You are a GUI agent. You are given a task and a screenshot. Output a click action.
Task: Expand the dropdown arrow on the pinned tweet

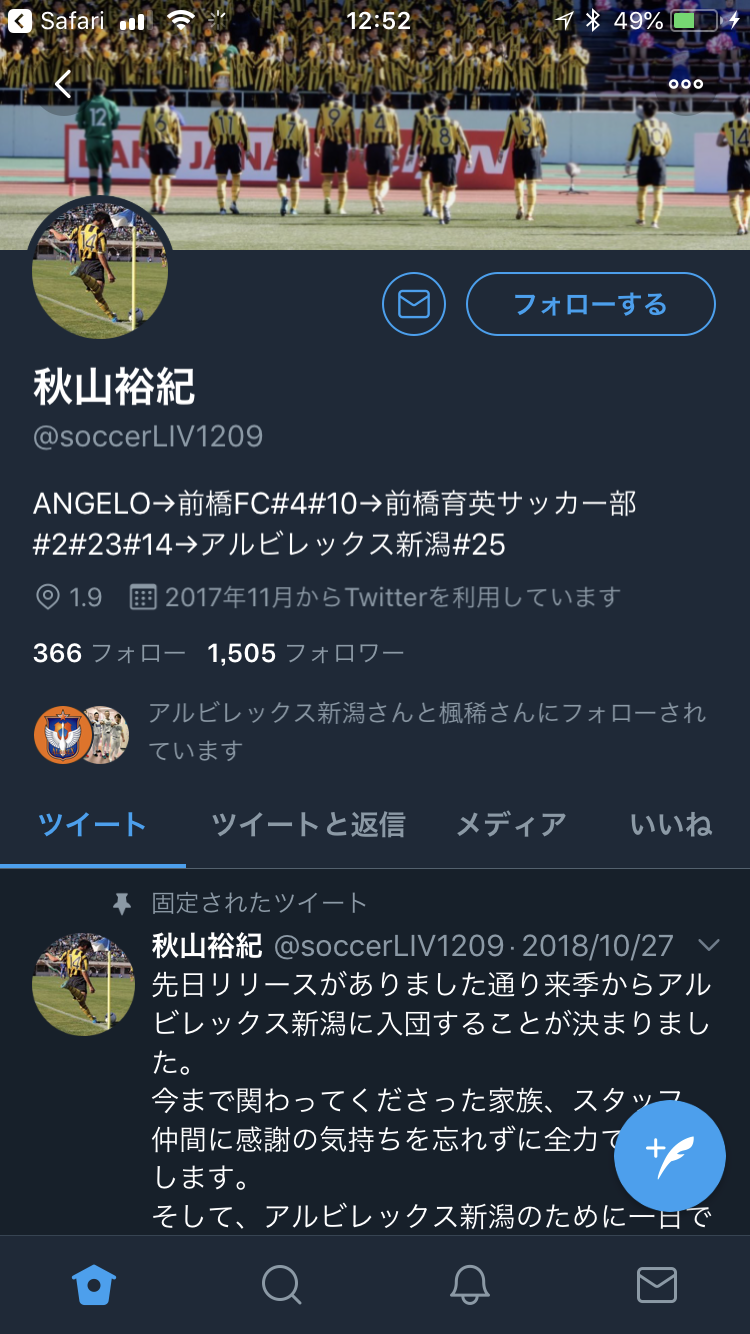click(x=709, y=945)
